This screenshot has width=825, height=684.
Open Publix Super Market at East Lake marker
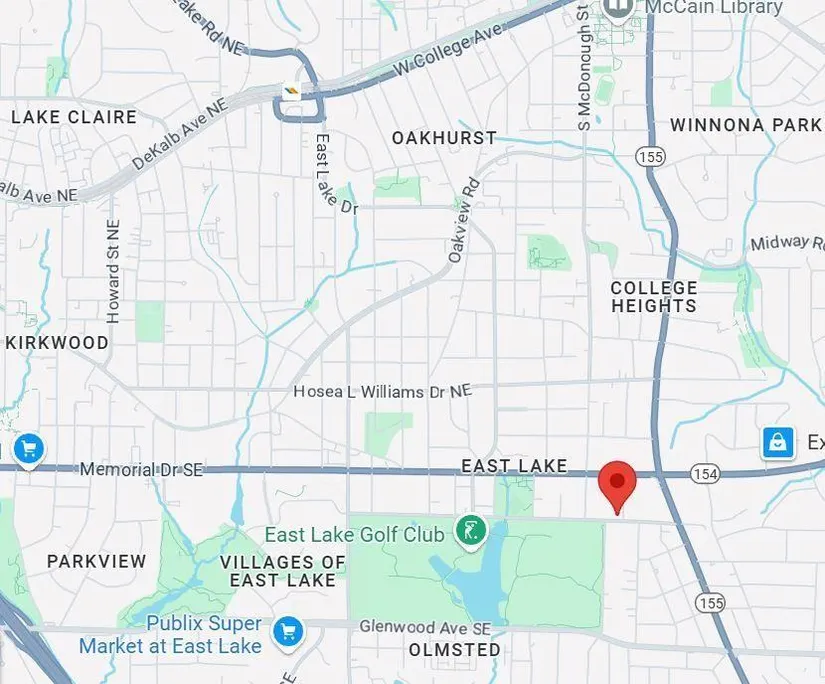[x=288, y=630]
